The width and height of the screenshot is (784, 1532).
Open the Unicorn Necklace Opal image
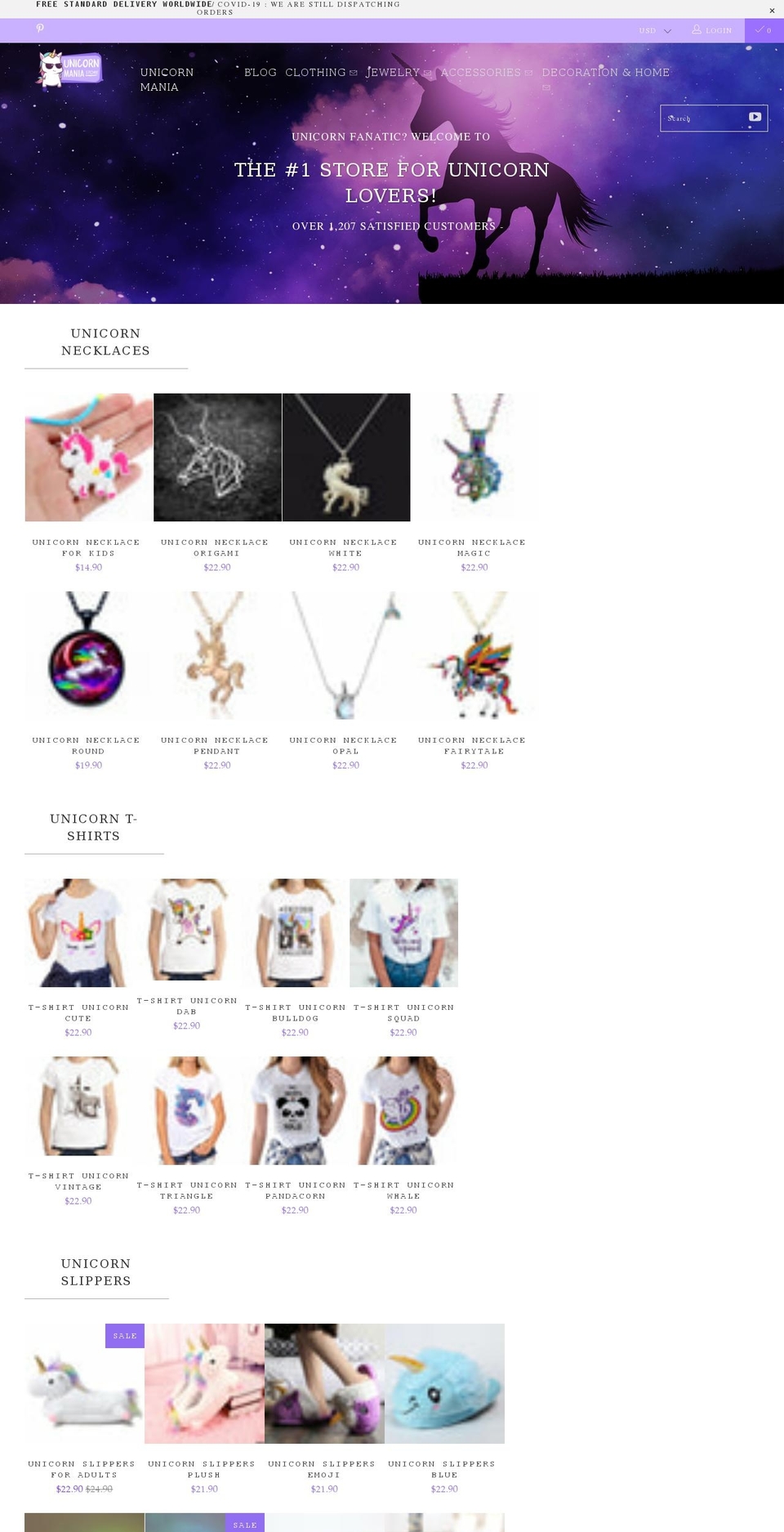pos(345,654)
